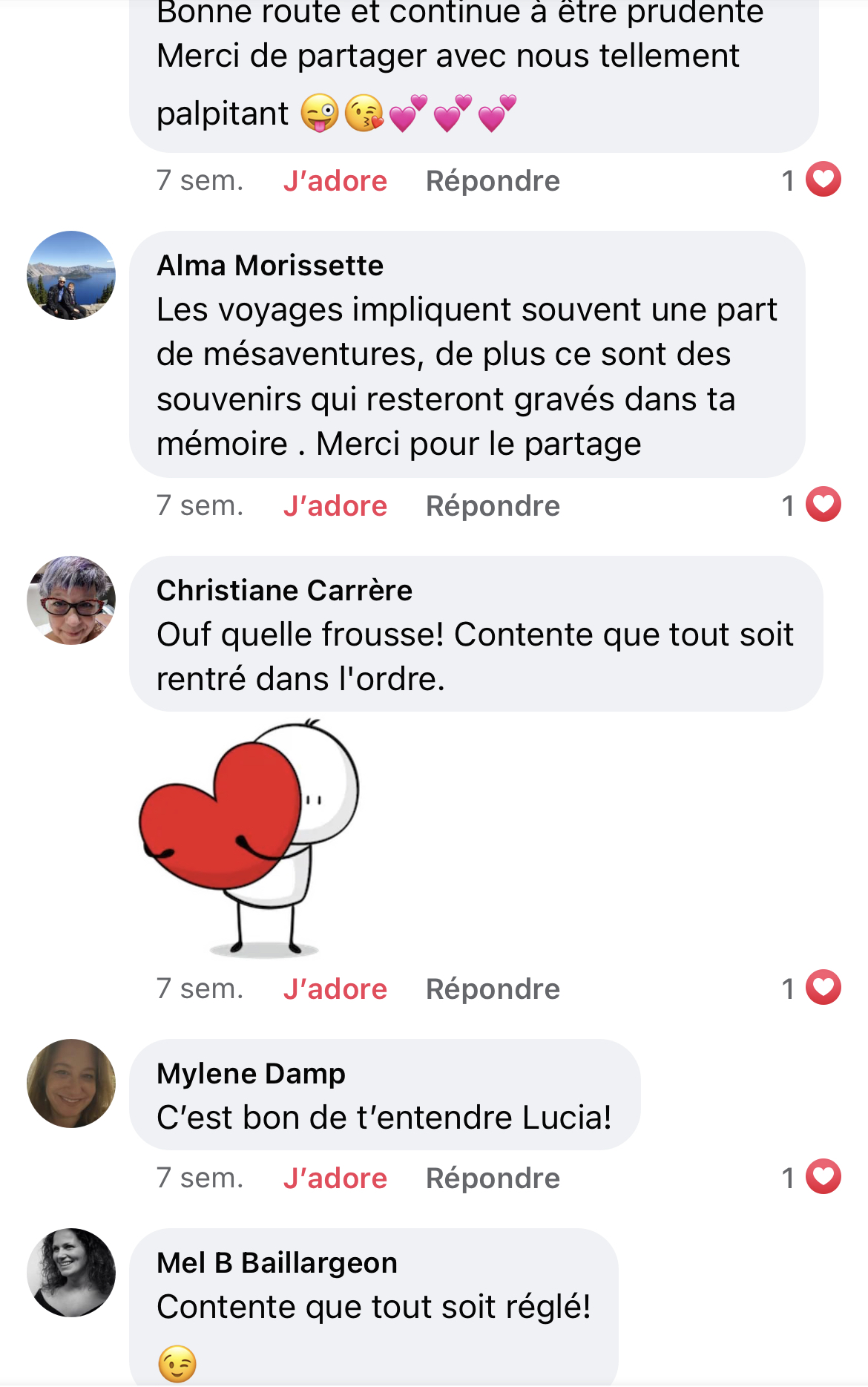This screenshot has height=1387, width=868.
Task: Reply to Christiane Carrère's comment
Action: coord(493,989)
